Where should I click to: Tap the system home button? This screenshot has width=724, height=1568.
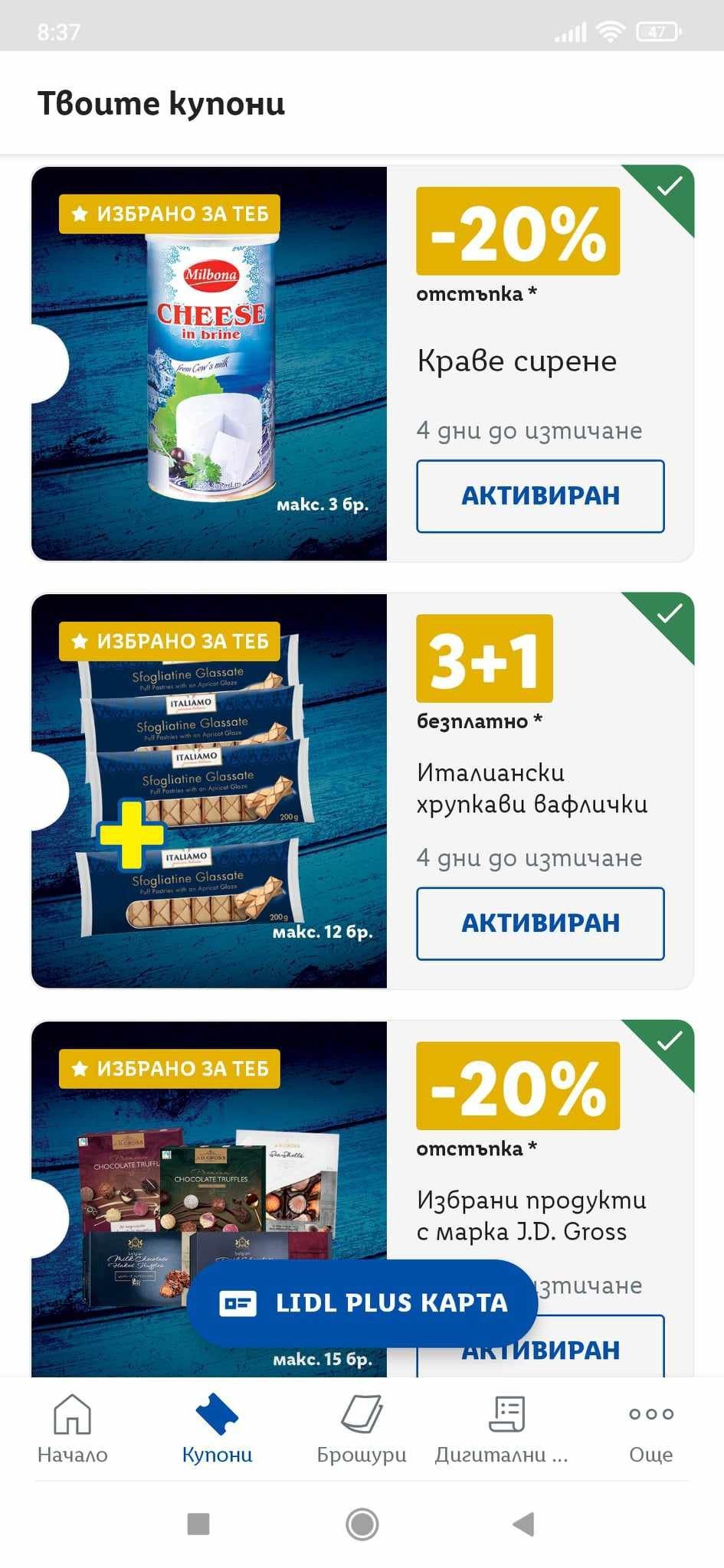point(362,1524)
